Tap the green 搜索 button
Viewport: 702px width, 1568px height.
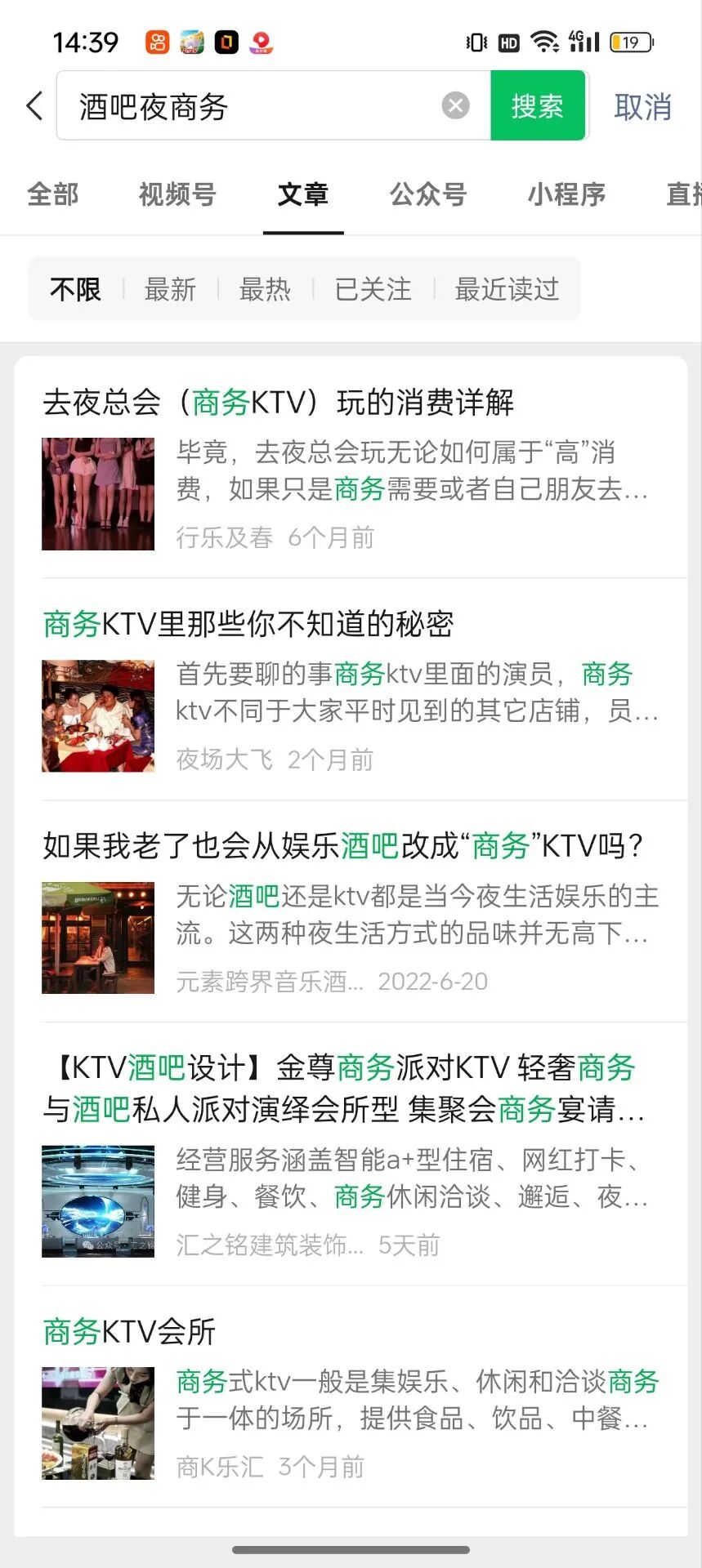tap(538, 106)
